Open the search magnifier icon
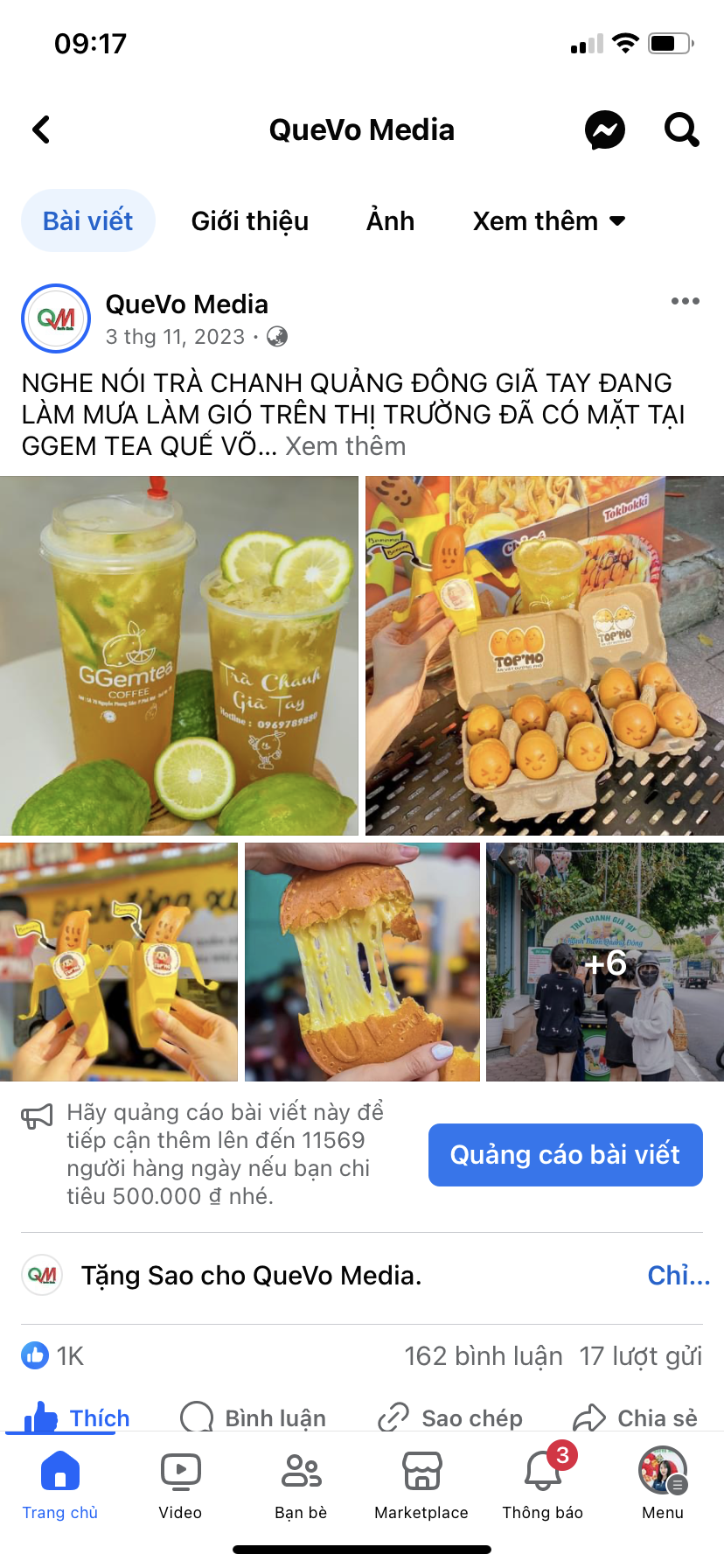This screenshot has height=1568, width=724. click(x=682, y=129)
